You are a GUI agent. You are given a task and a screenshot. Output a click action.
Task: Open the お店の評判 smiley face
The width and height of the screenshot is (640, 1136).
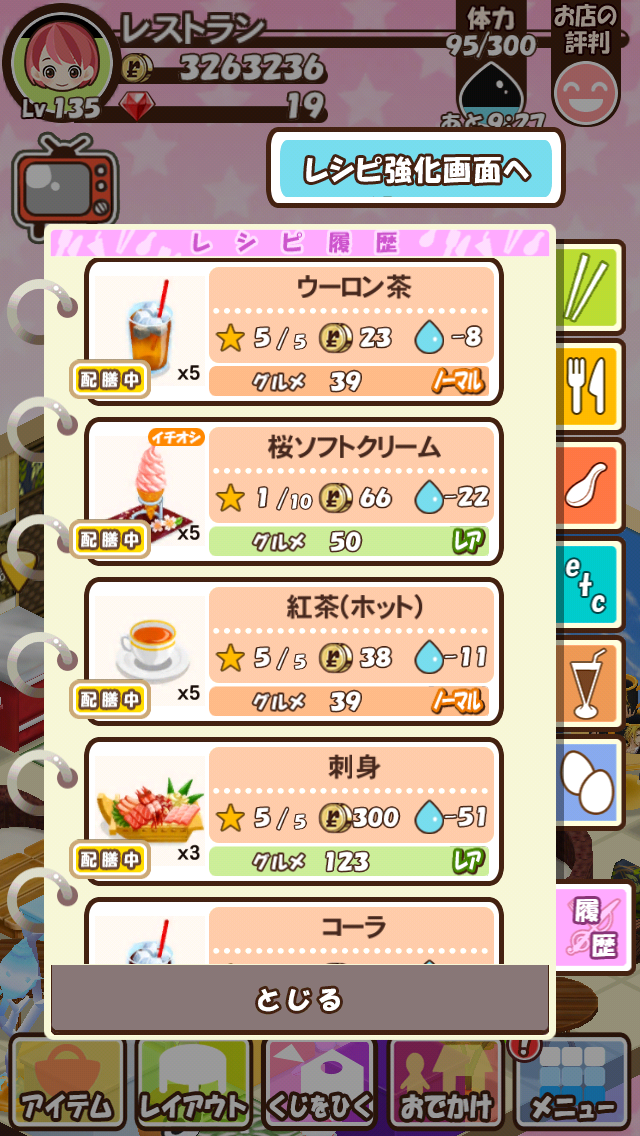pos(586,92)
